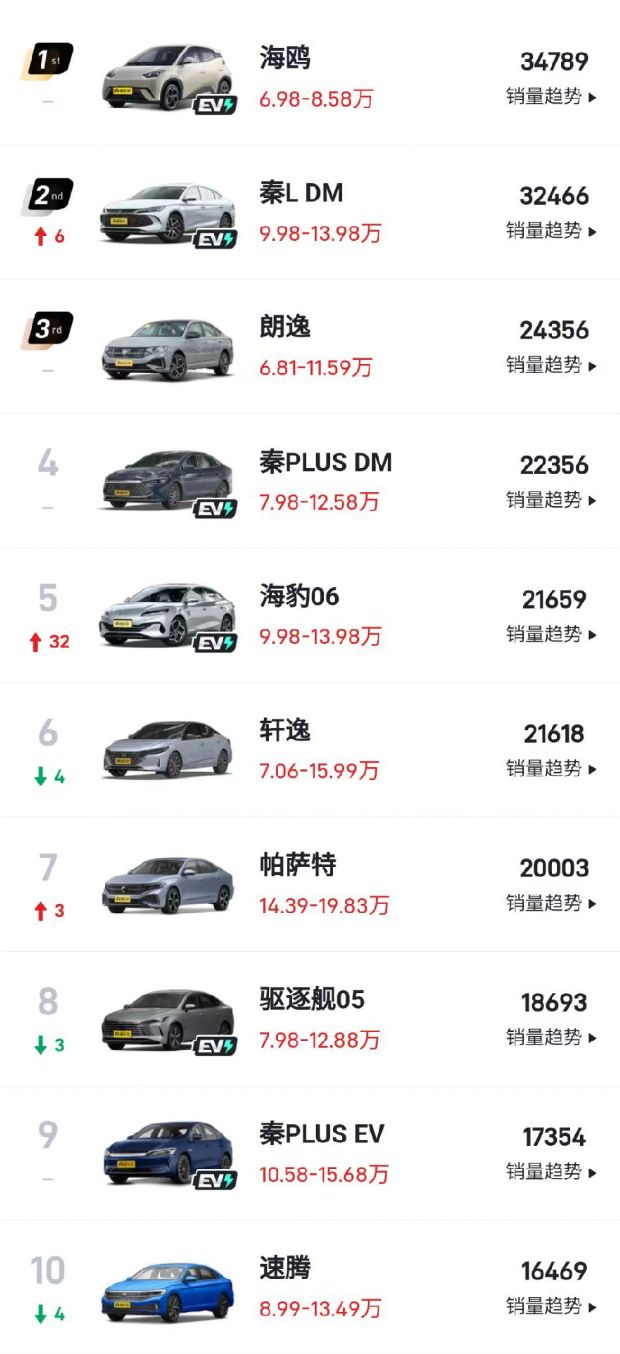Open the 海鸥 car entry
620x1354 pixels.
tap(310, 77)
